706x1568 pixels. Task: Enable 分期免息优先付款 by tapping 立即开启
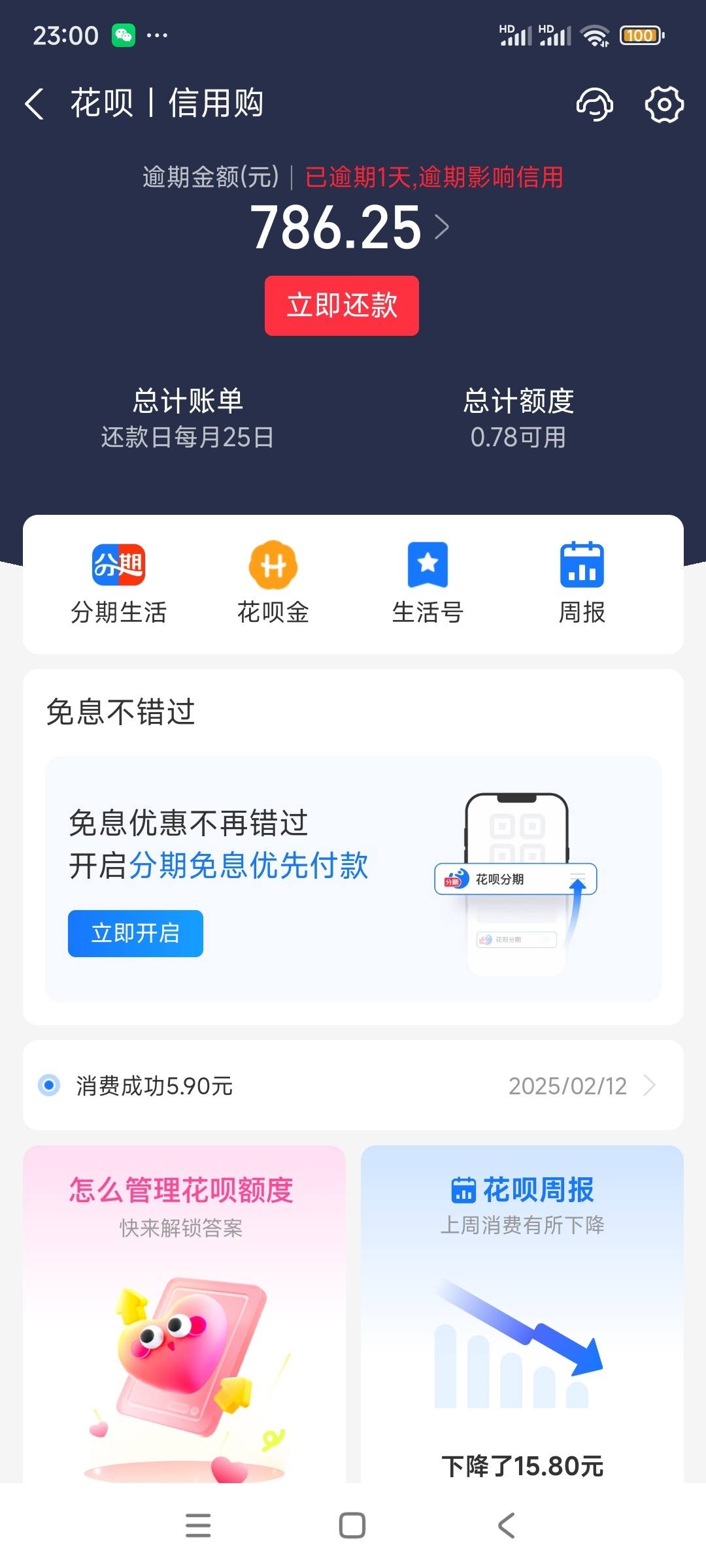point(135,934)
